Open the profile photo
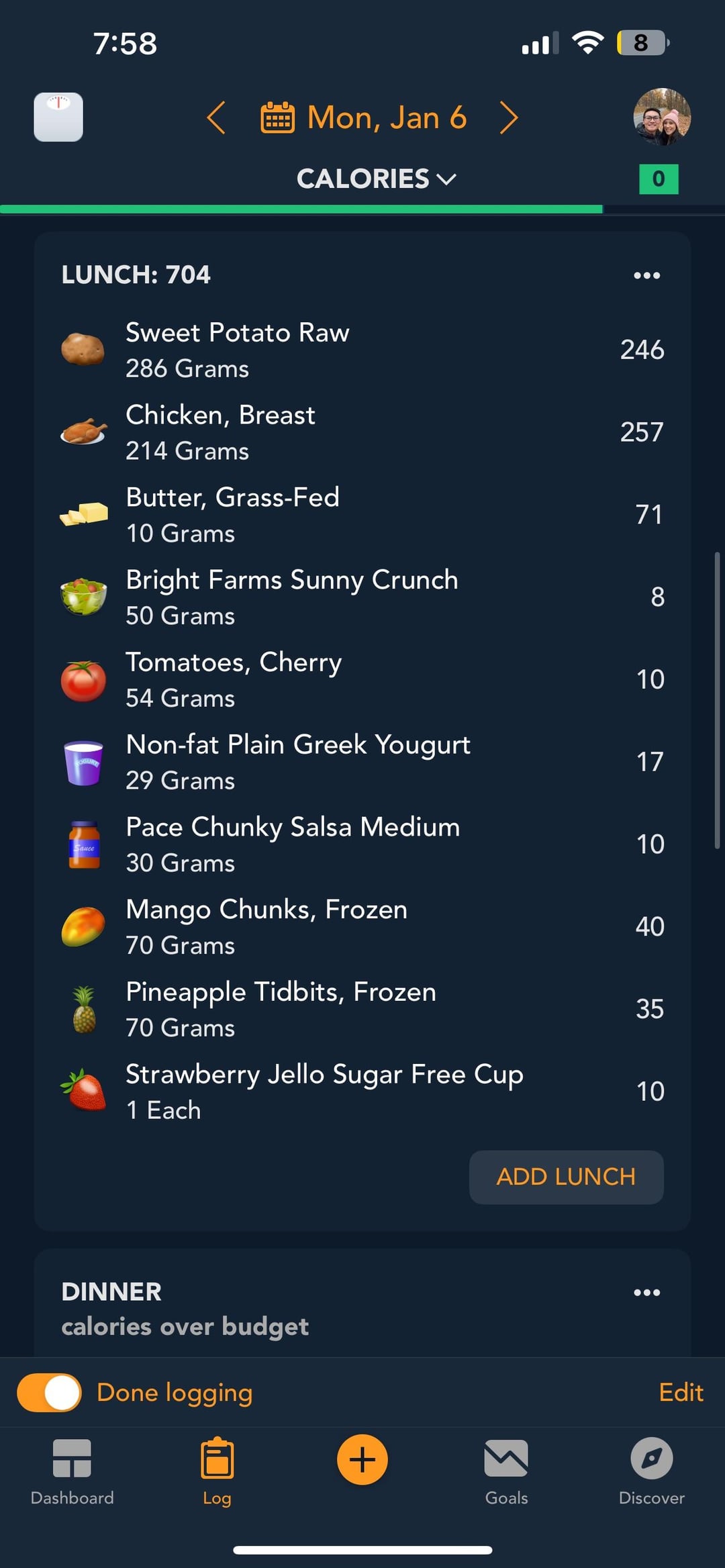 point(662,117)
